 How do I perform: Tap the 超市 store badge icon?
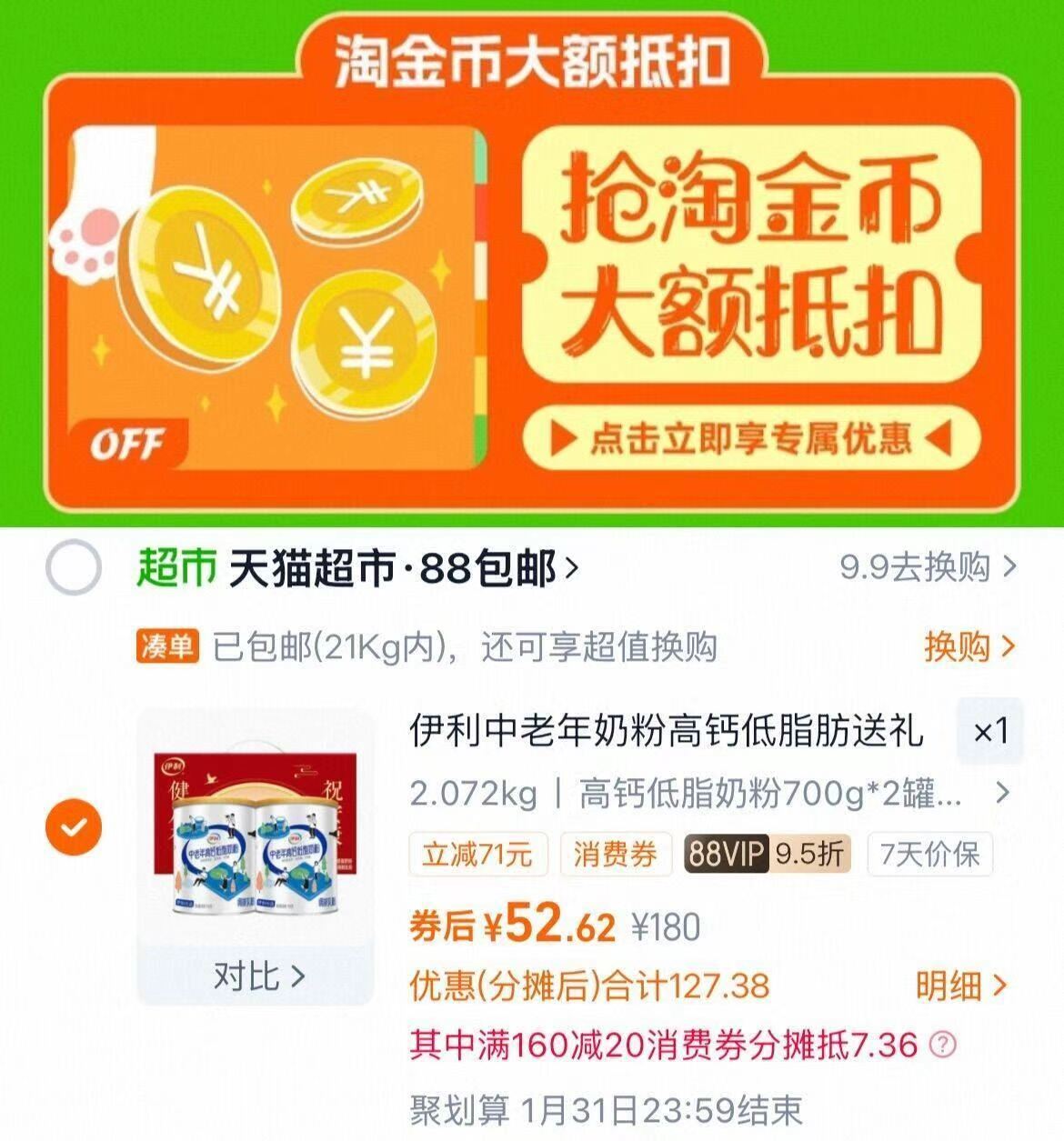pos(176,565)
